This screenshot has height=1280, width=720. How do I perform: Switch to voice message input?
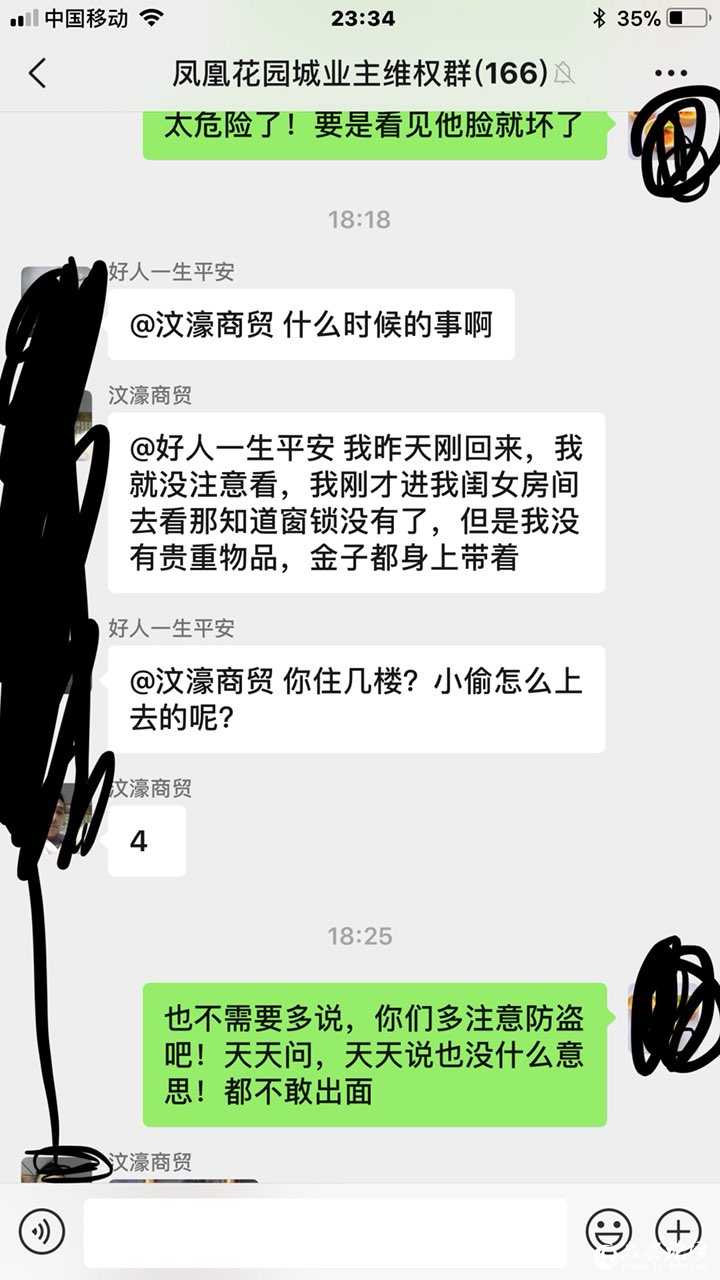41,1229
